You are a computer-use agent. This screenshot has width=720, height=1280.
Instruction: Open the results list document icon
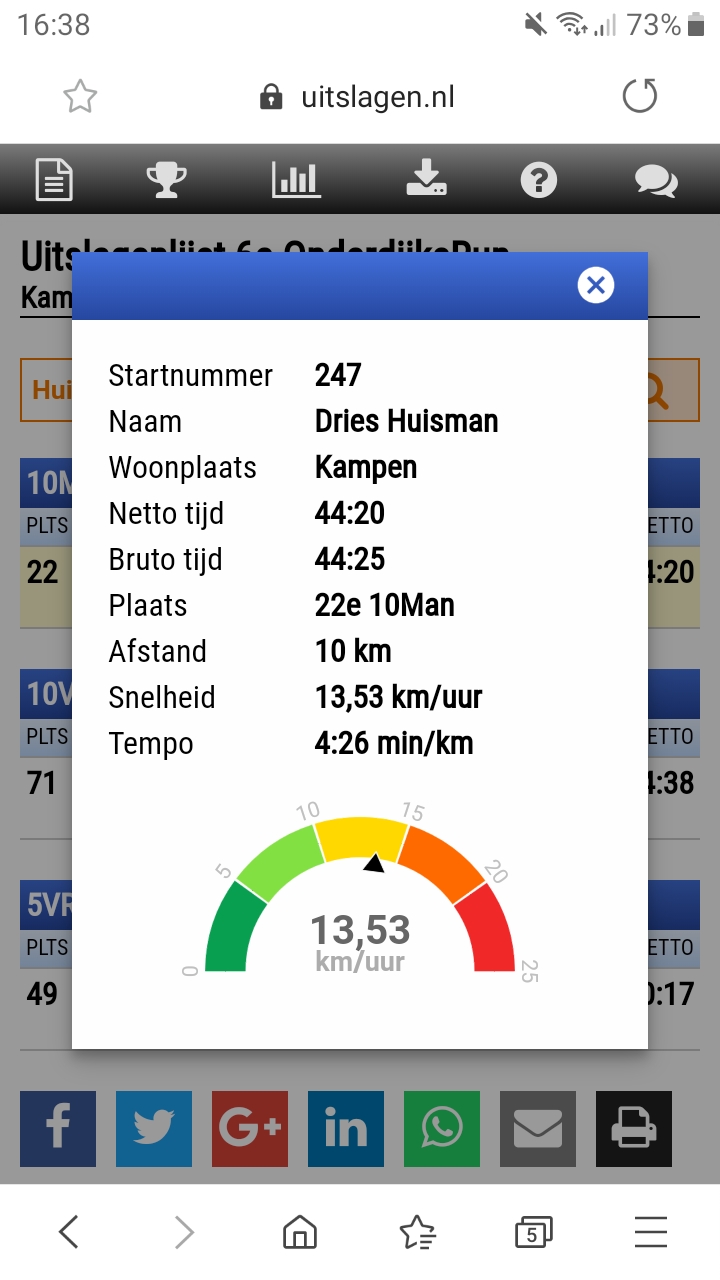[x=54, y=180]
